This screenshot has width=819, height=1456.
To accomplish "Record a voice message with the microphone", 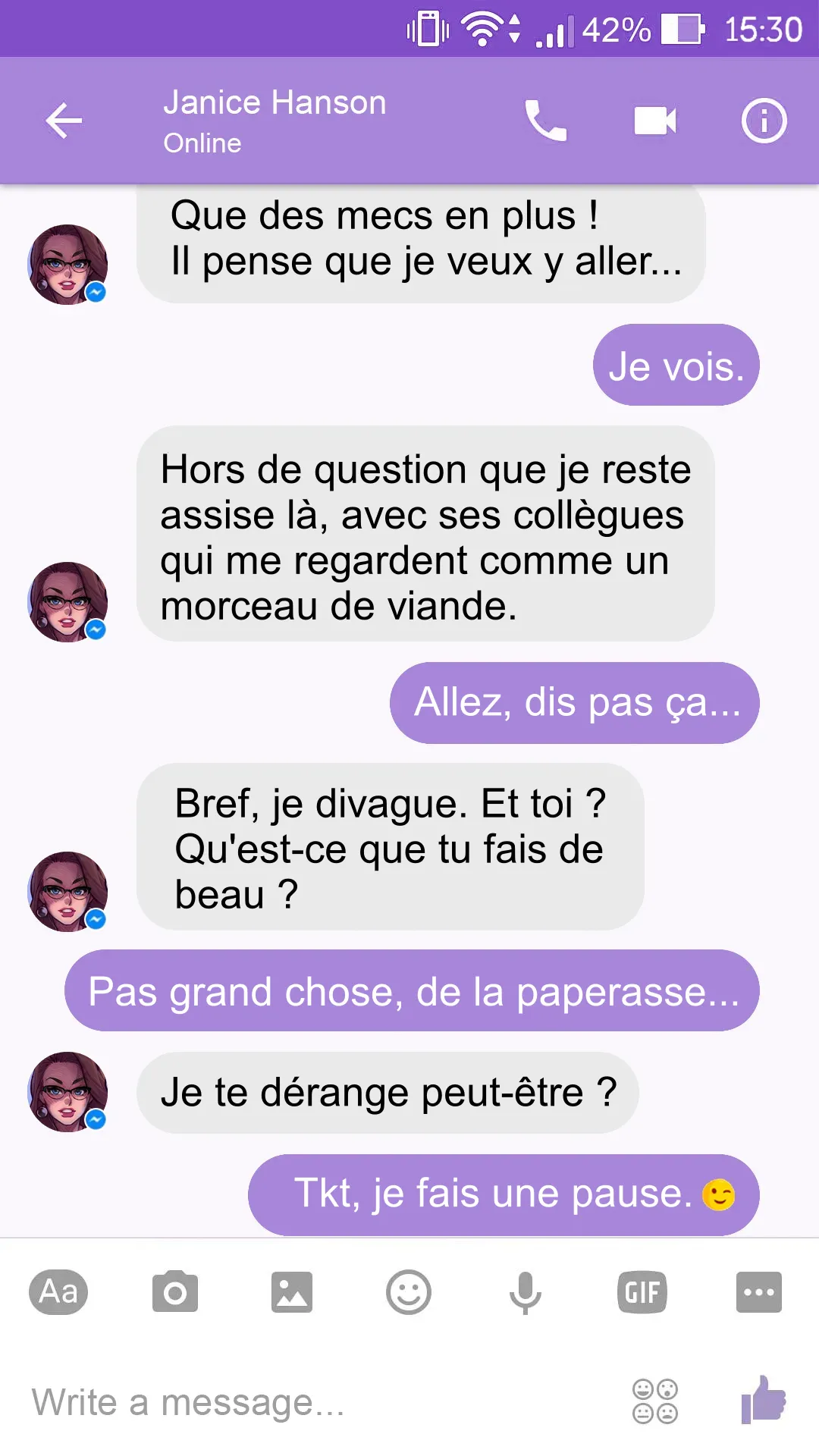I will (x=526, y=1291).
